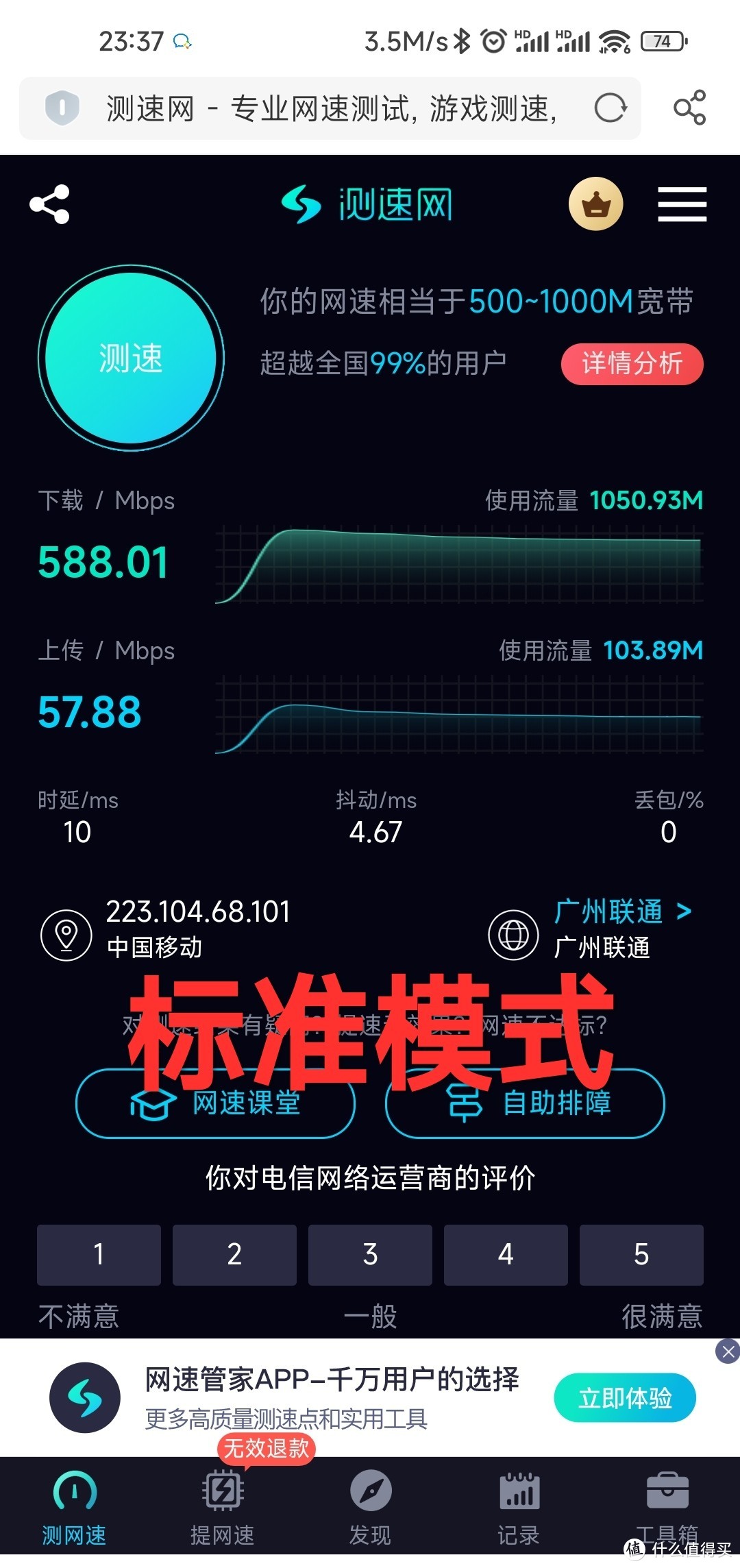
Task: Tap the browser share icon in address bar
Action: [689, 108]
